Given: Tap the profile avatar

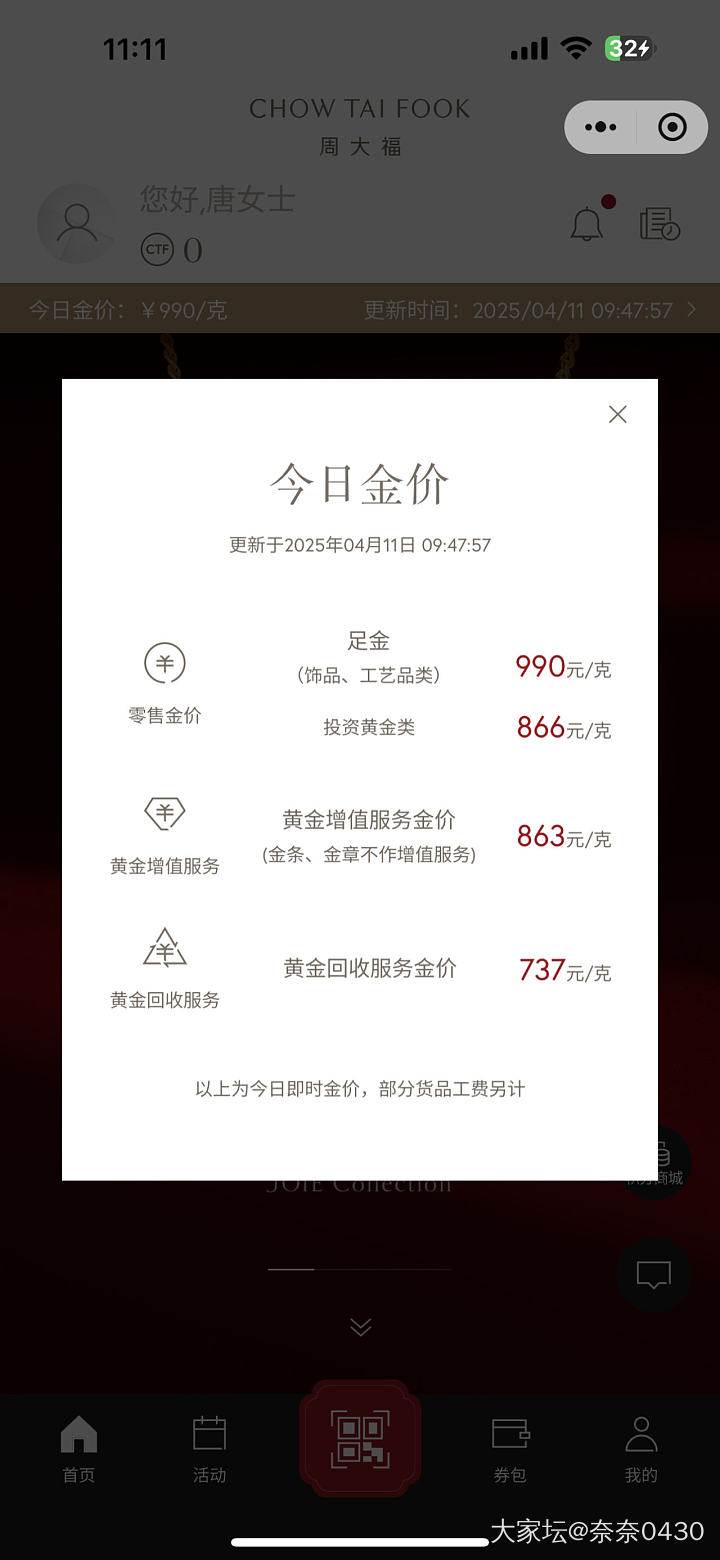Looking at the screenshot, I should coord(76,224).
